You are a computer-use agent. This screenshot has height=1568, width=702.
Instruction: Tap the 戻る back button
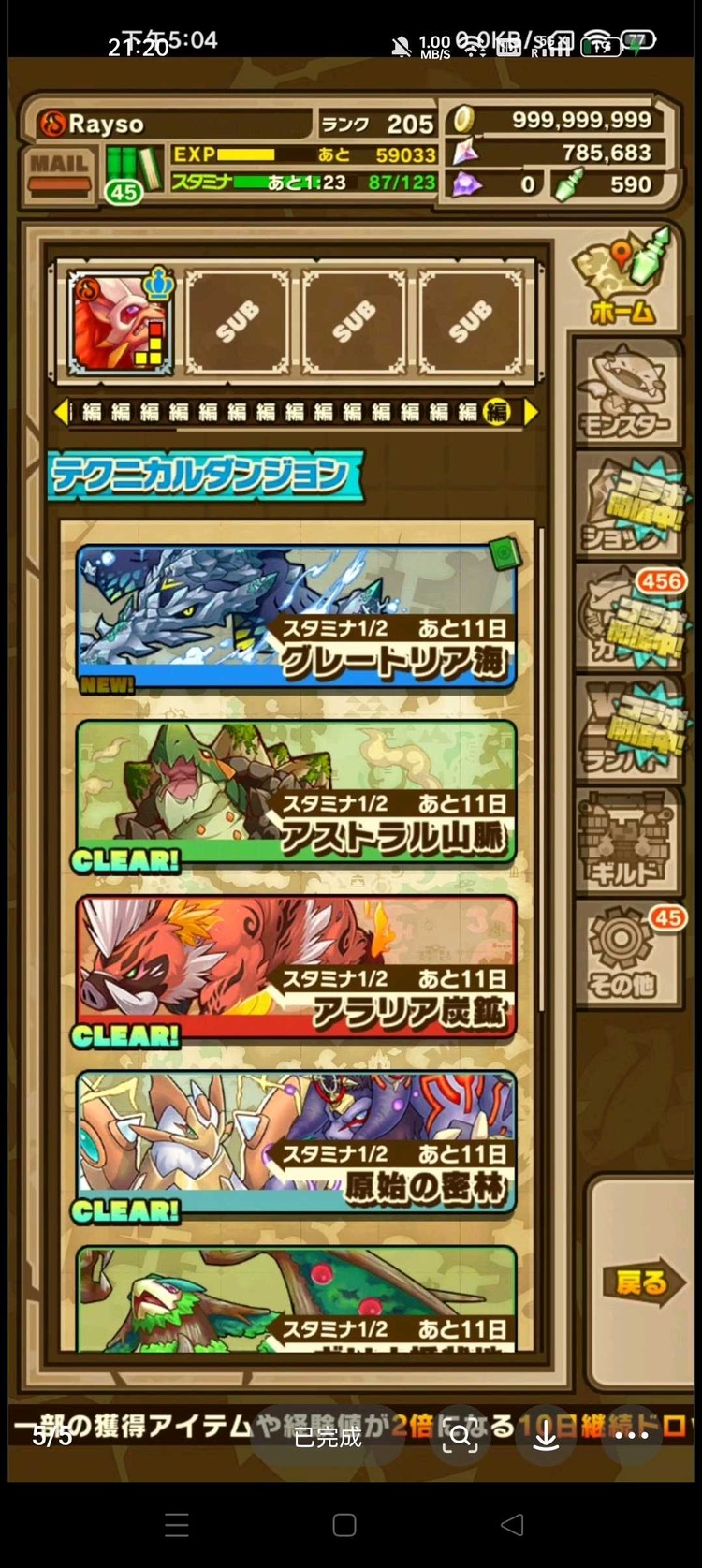click(640, 1282)
